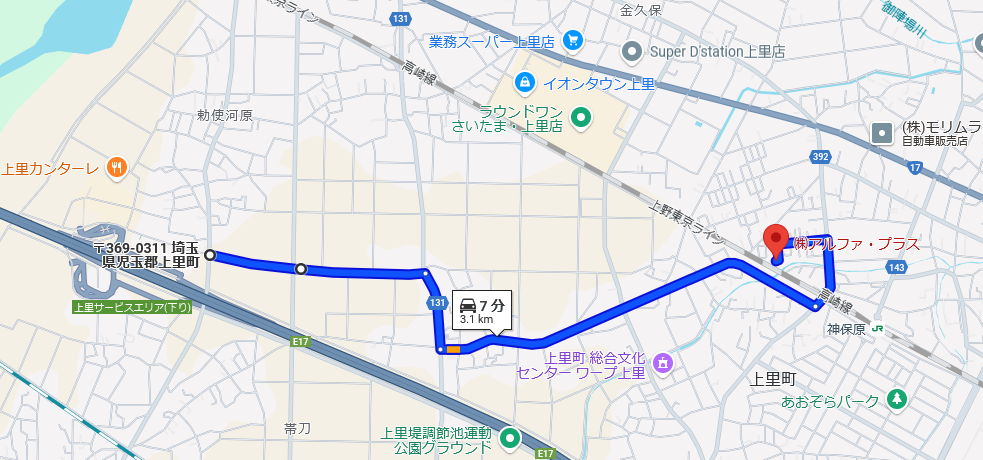
Task: Tap the あおぞらパーク park marker
Action: pos(896,400)
